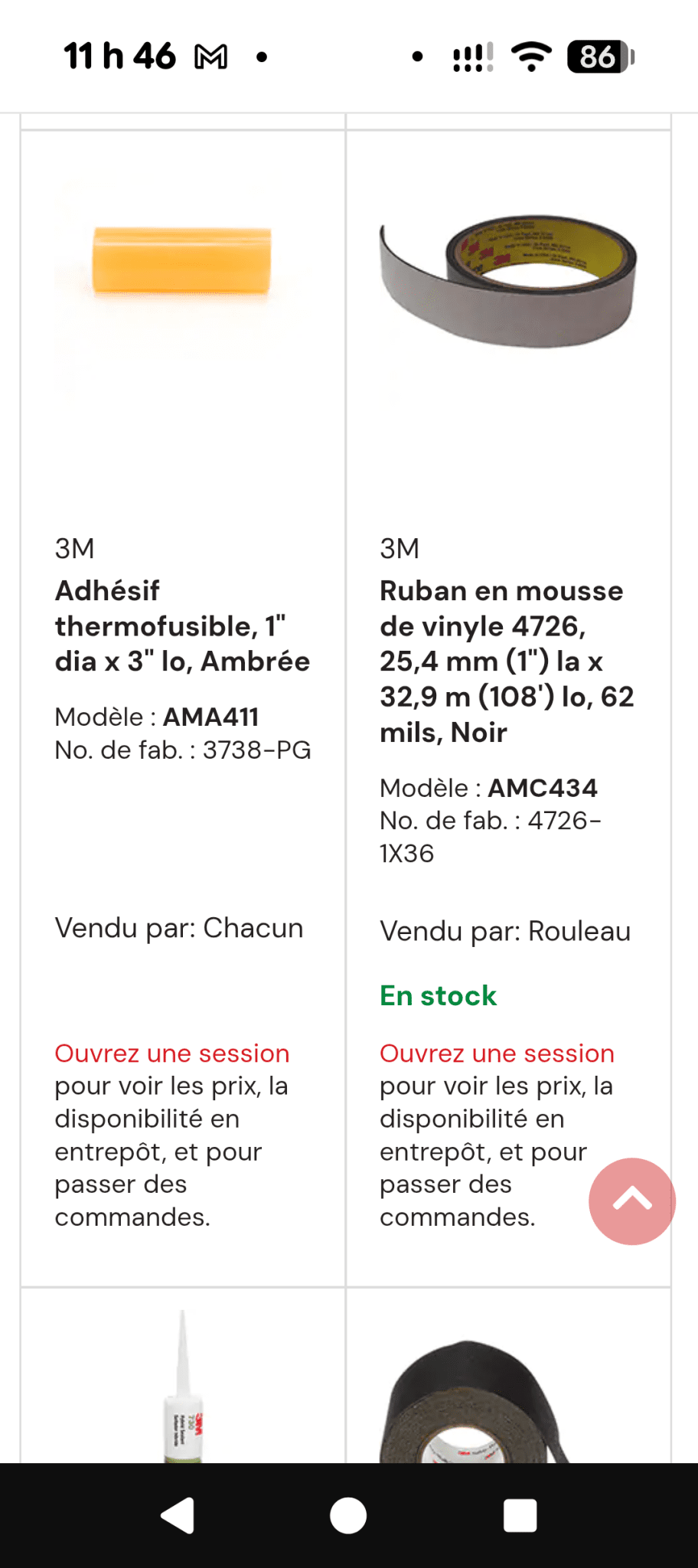This screenshot has height=1568, width=698.
Task: Select Ouvrez une session under the vinyl foam tape
Action: [x=496, y=1053]
